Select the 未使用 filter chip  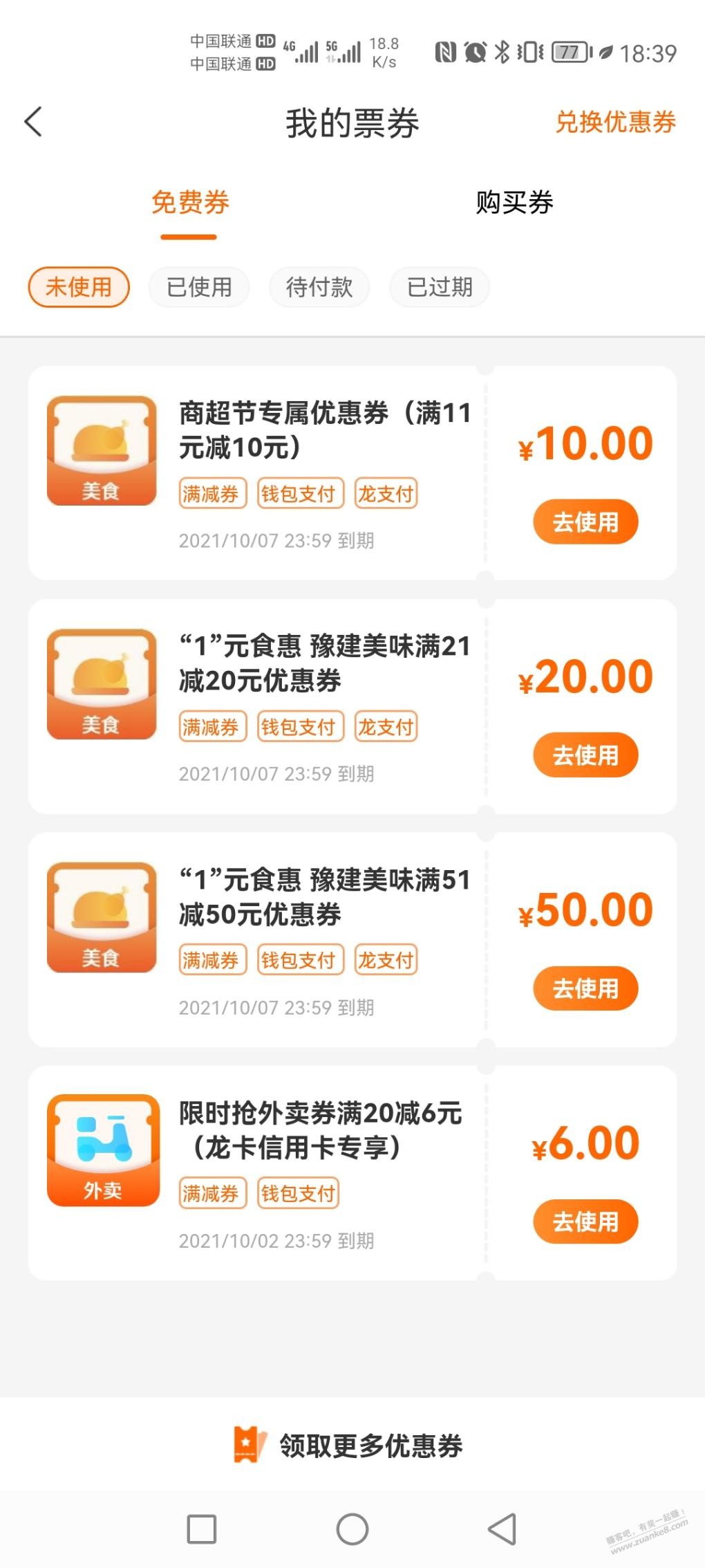[x=79, y=286]
